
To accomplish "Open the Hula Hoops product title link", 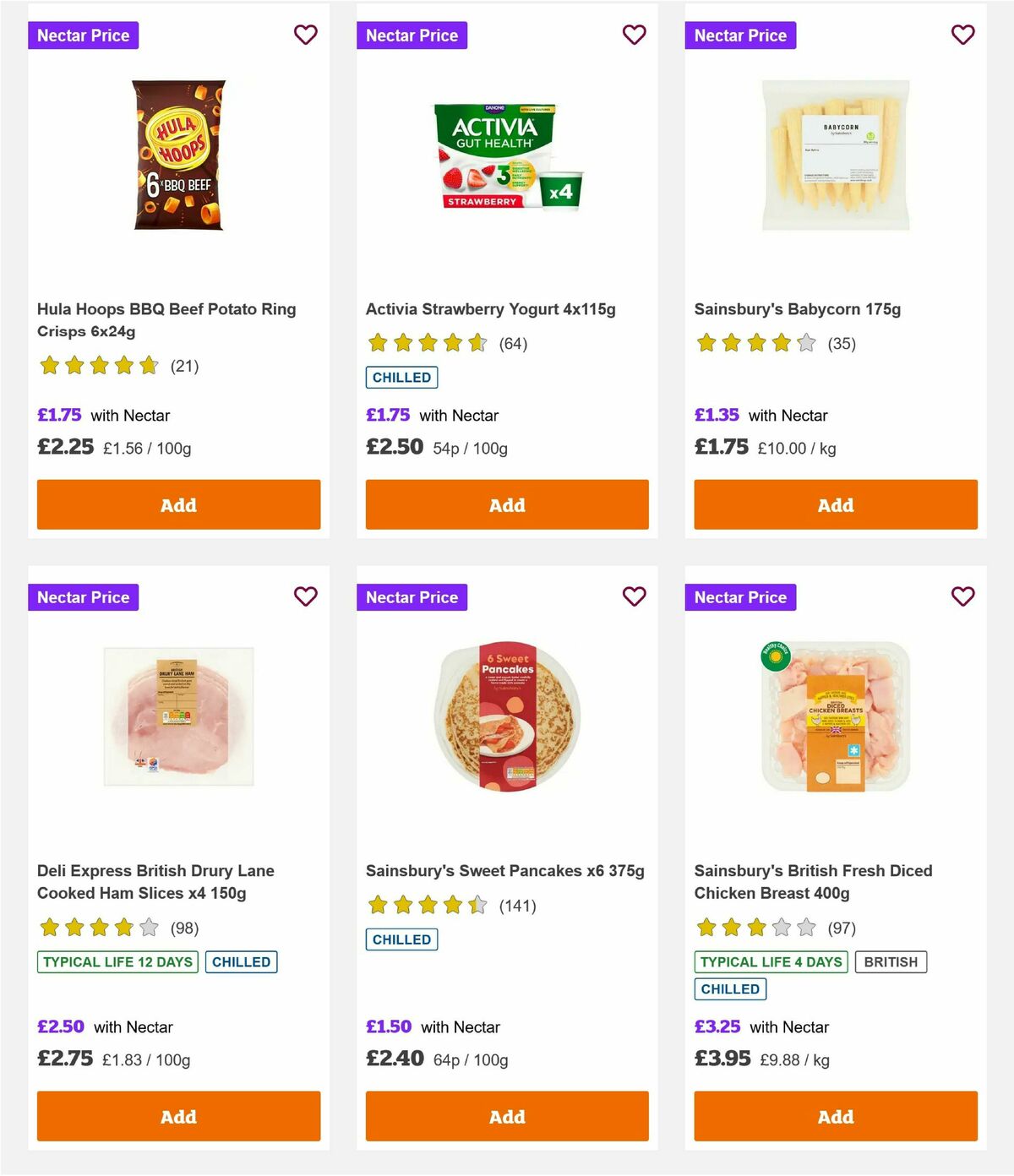I will (166, 320).
